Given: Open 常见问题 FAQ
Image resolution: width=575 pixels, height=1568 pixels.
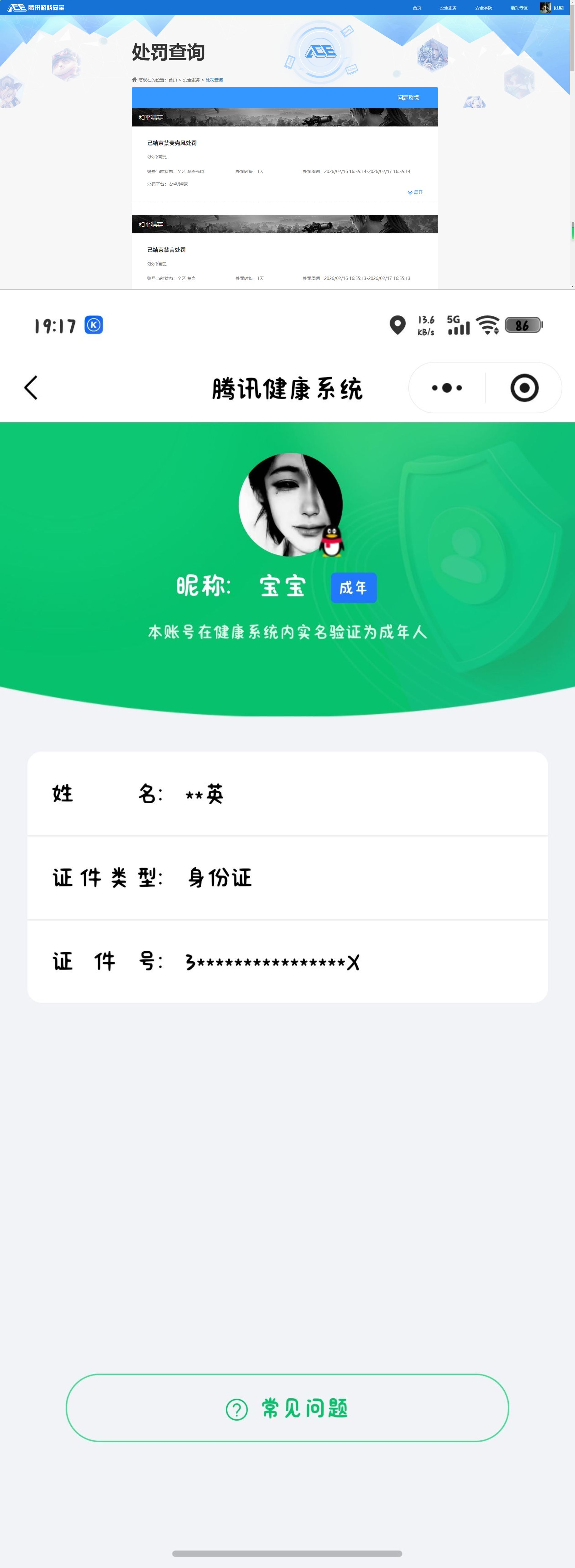Looking at the screenshot, I should click(x=287, y=1408).
